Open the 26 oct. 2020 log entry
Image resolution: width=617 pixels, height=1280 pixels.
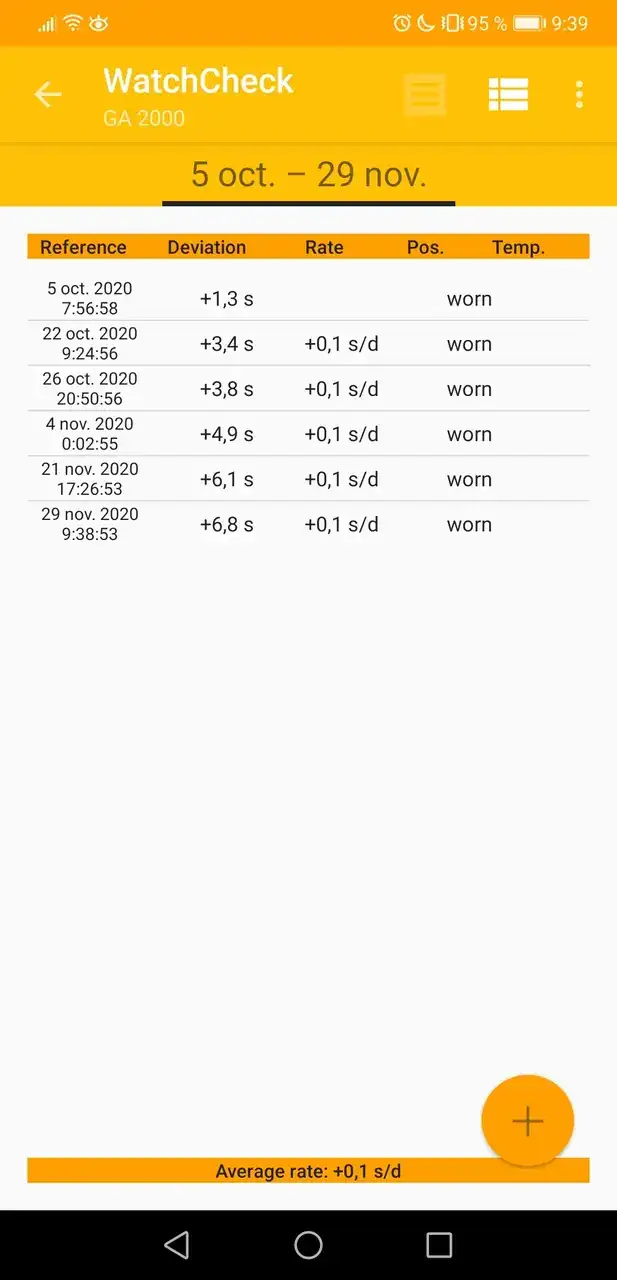click(x=308, y=388)
